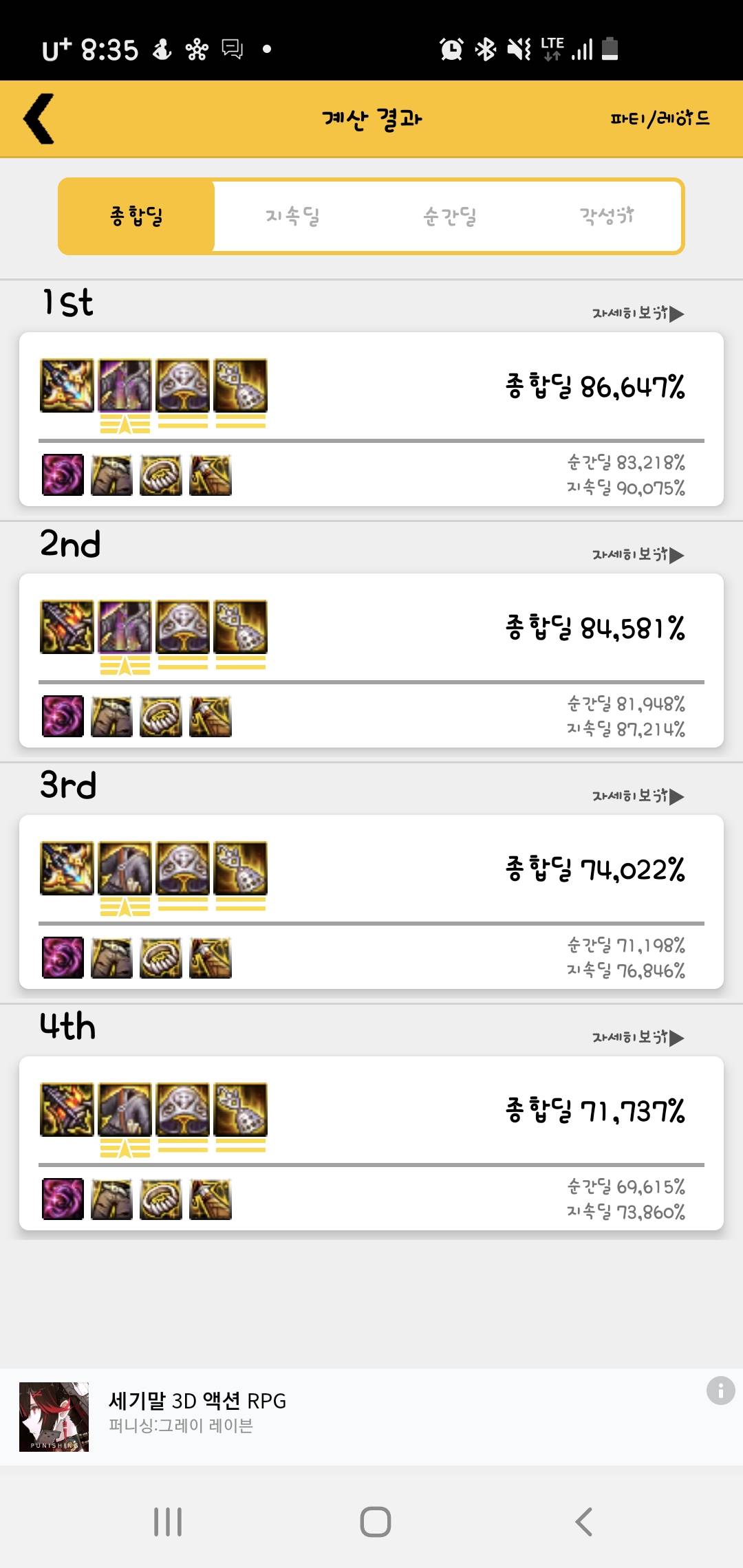Tap the ad info icon
This screenshot has width=743, height=1568.
(x=720, y=1391)
